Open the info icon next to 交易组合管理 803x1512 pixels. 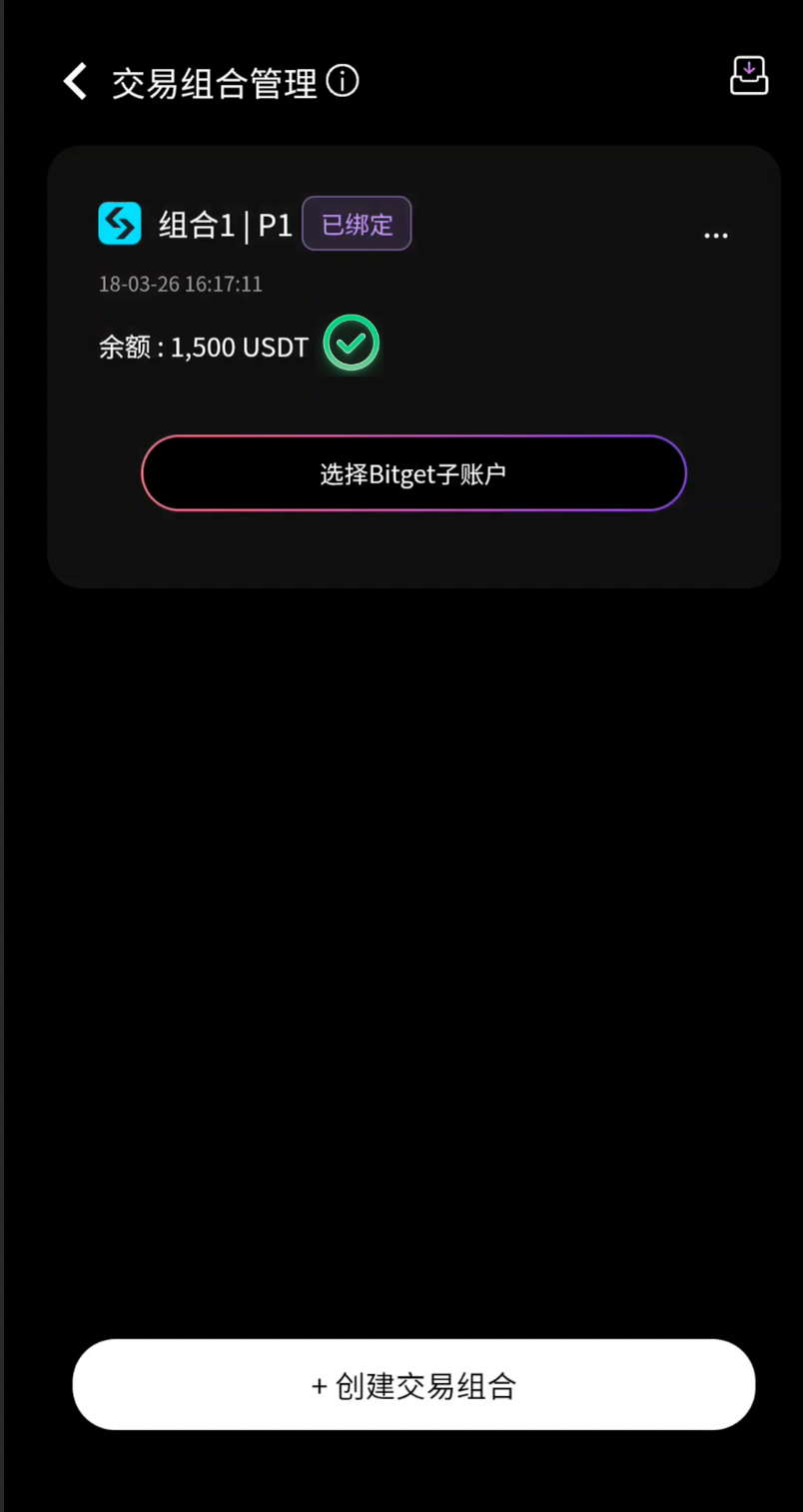click(x=343, y=81)
